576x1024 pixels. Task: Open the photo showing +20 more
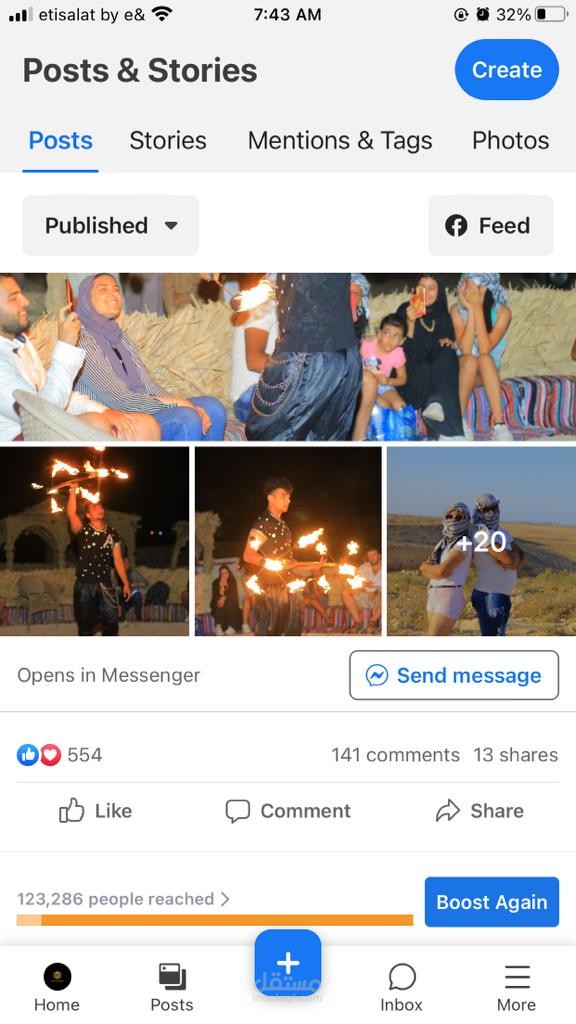pyautogui.click(x=481, y=541)
